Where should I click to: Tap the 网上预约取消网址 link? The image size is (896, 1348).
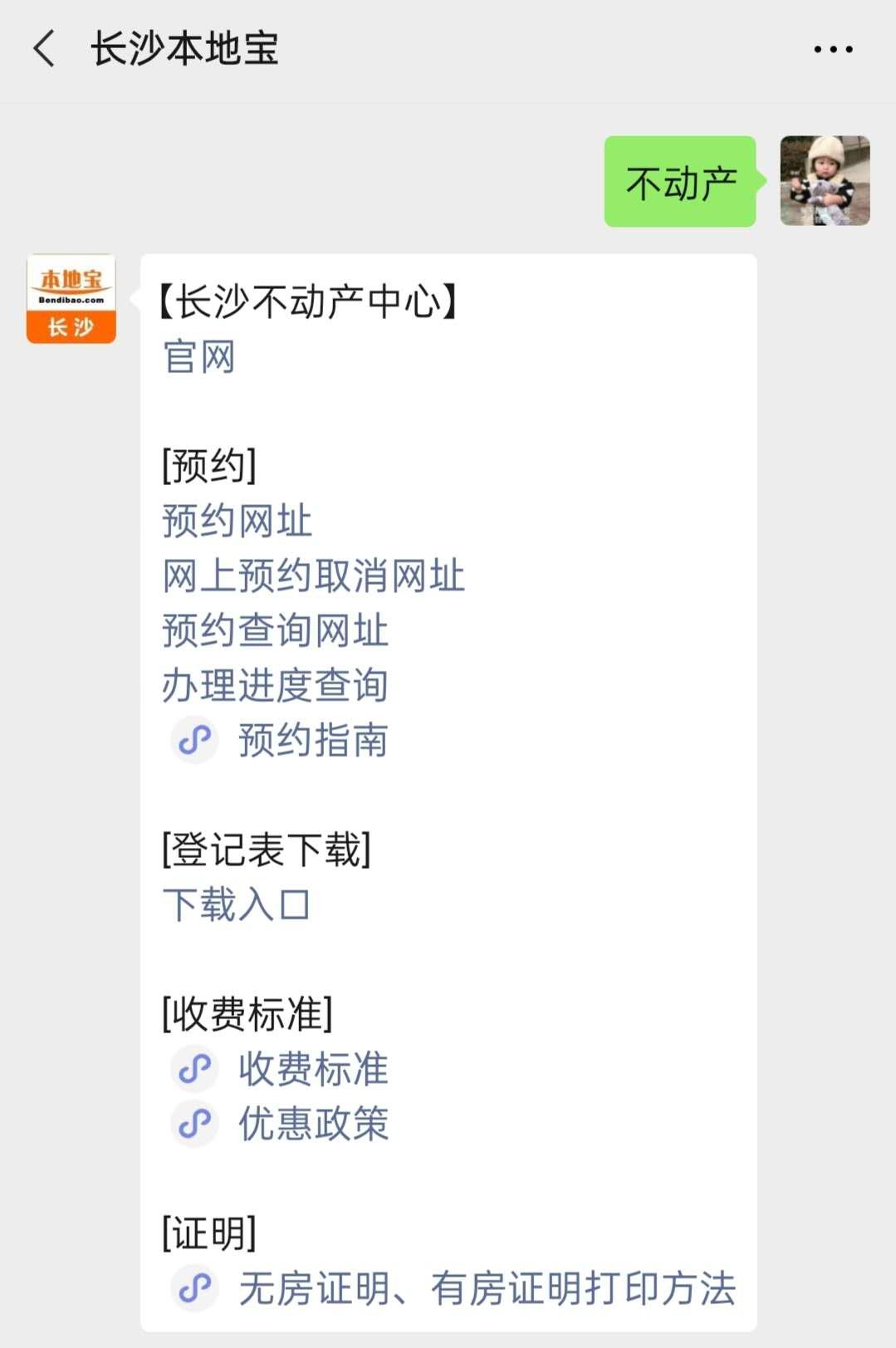point(314,576)
